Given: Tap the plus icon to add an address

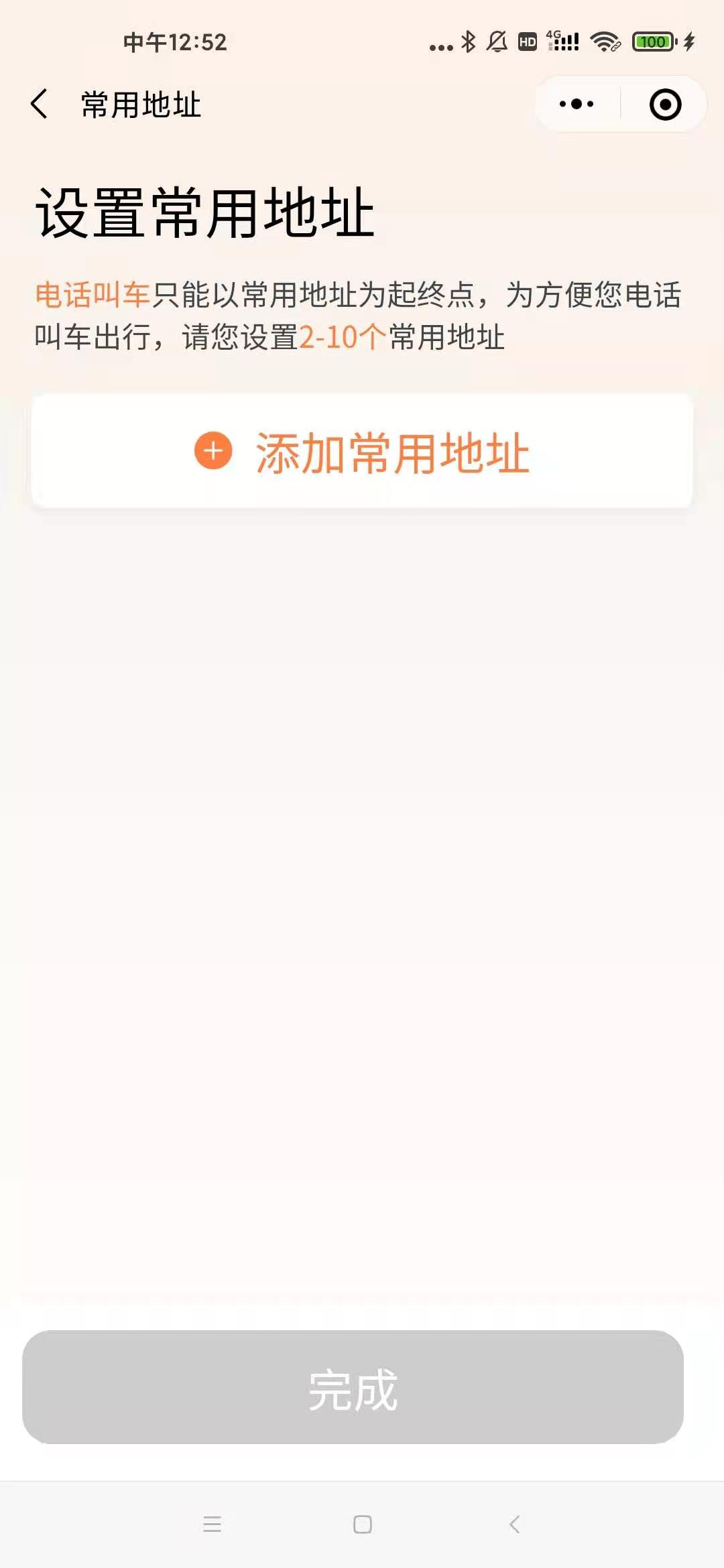Looking at the screenshot, I should click(213, 452).
